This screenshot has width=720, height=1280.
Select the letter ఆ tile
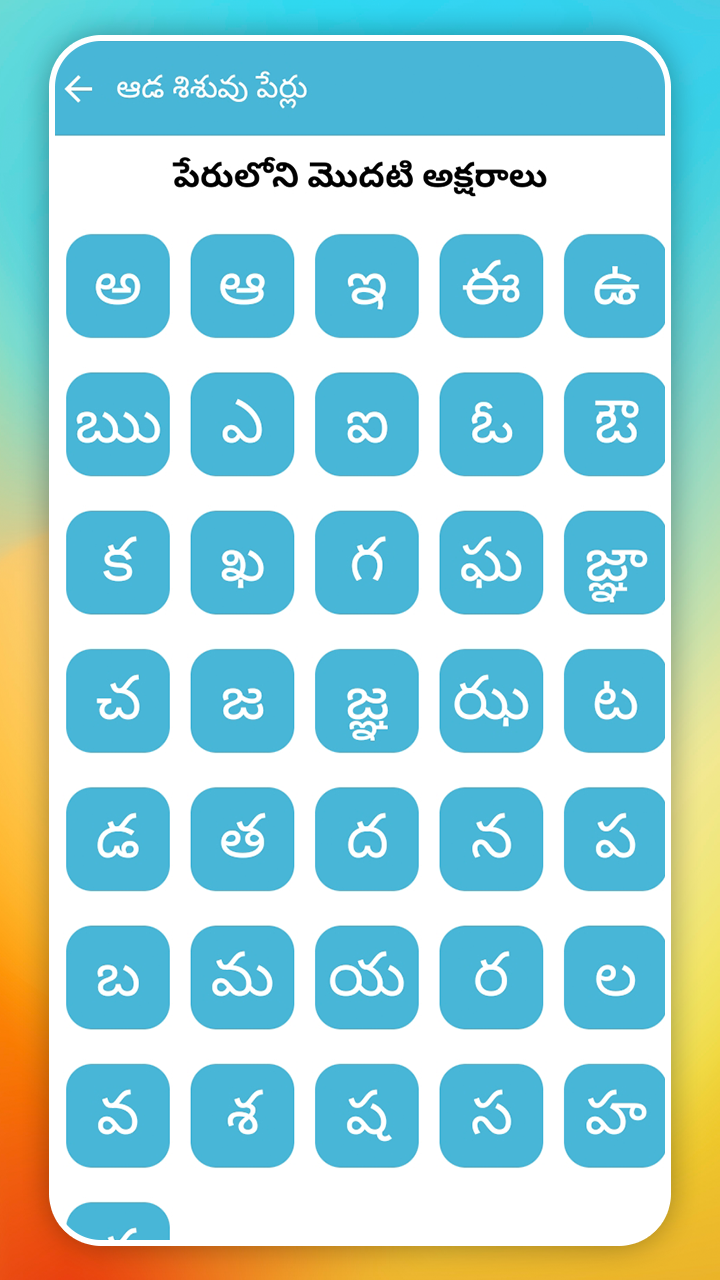(241, 286)
